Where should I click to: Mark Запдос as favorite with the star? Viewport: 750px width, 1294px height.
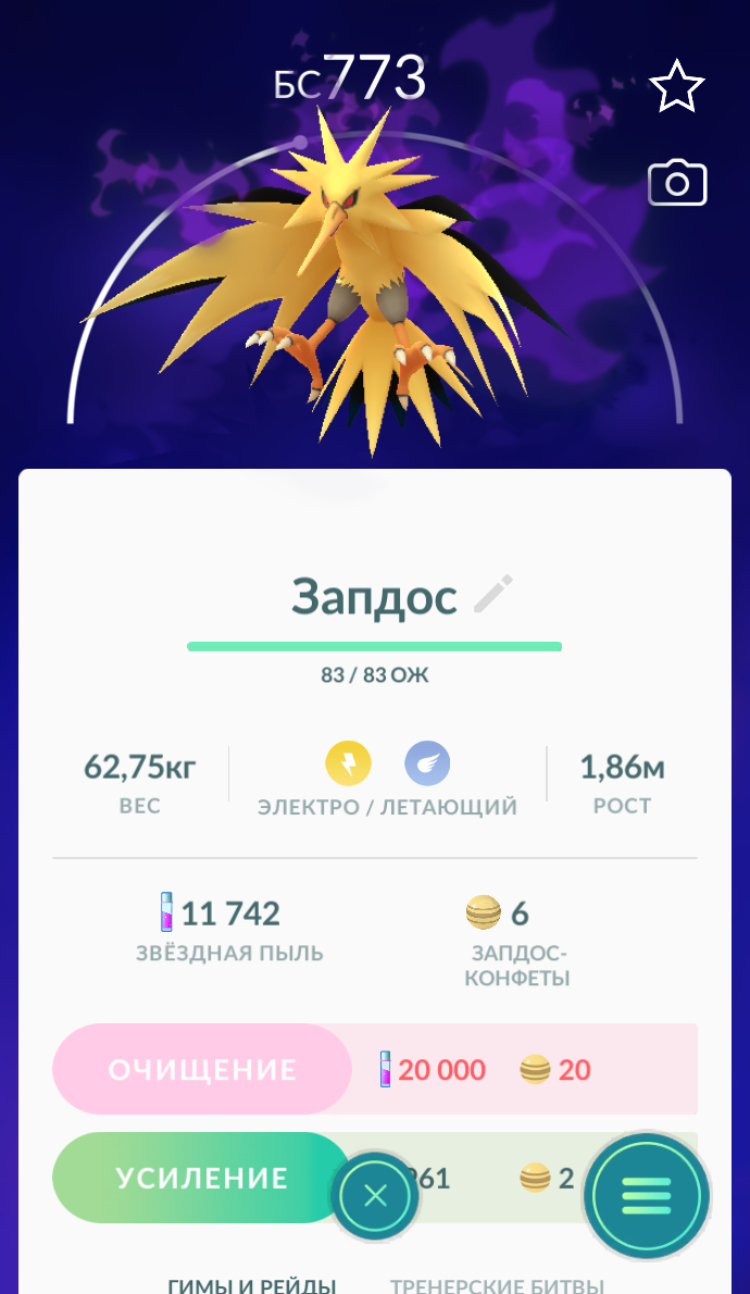coord(677,87)
